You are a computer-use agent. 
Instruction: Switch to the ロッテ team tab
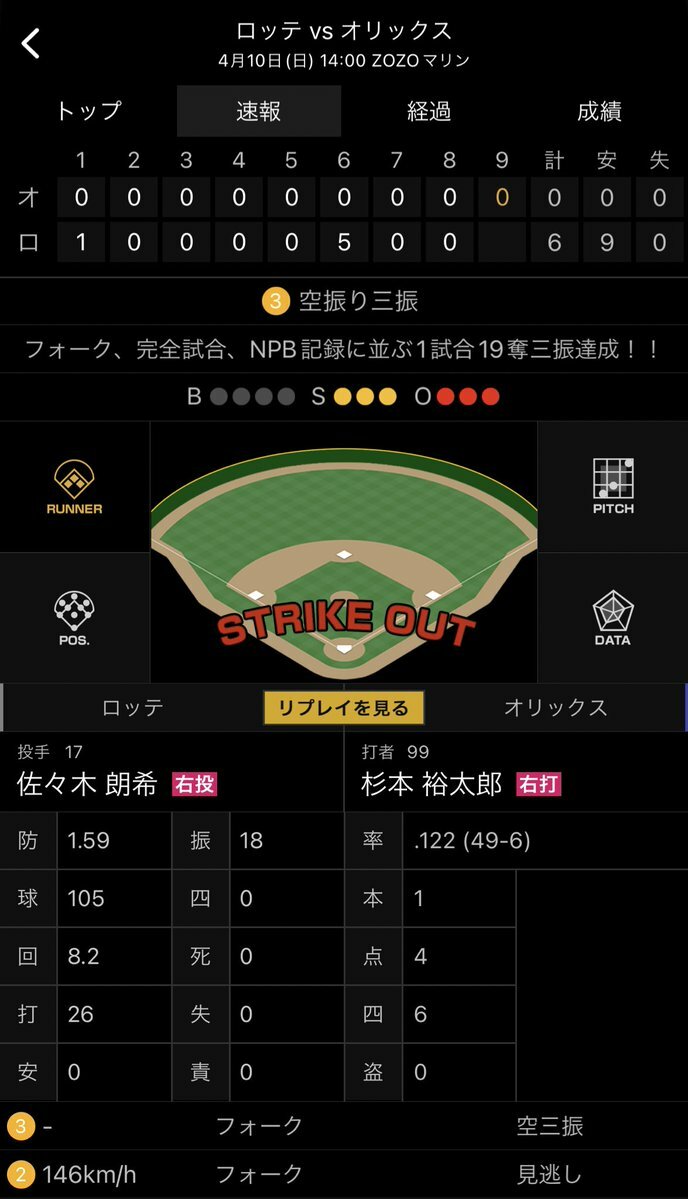pyautogui.click(x=133, y=708)
